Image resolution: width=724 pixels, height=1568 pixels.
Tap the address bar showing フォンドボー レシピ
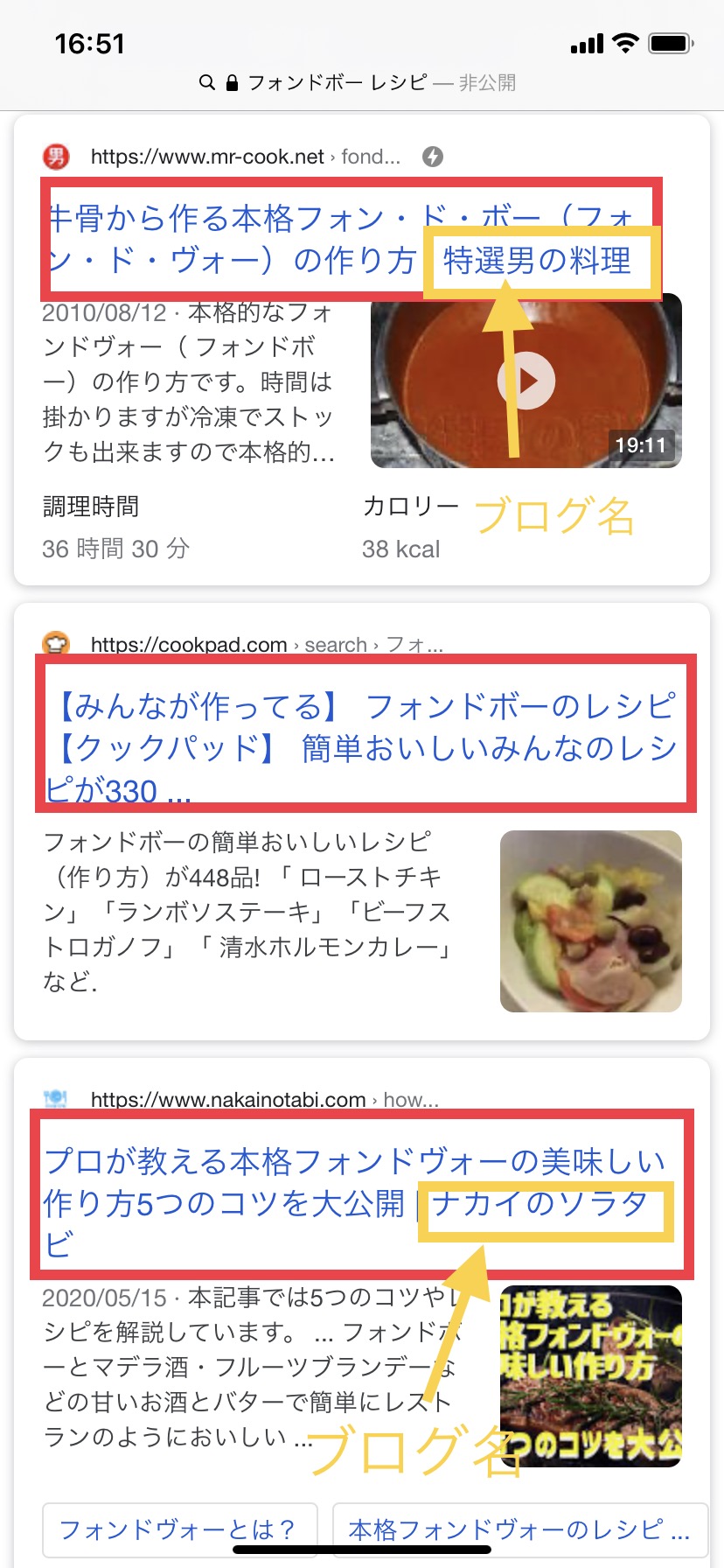point(359,83)
